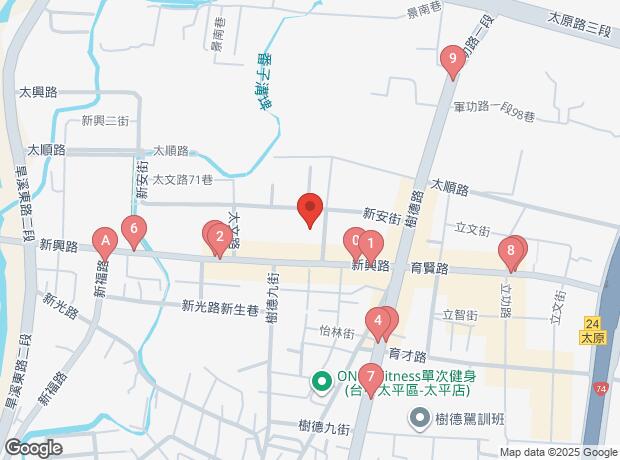Select the unlabeled red pin near 新安街
The width and height of the screenshot is (620, 460).
[310, 209]
